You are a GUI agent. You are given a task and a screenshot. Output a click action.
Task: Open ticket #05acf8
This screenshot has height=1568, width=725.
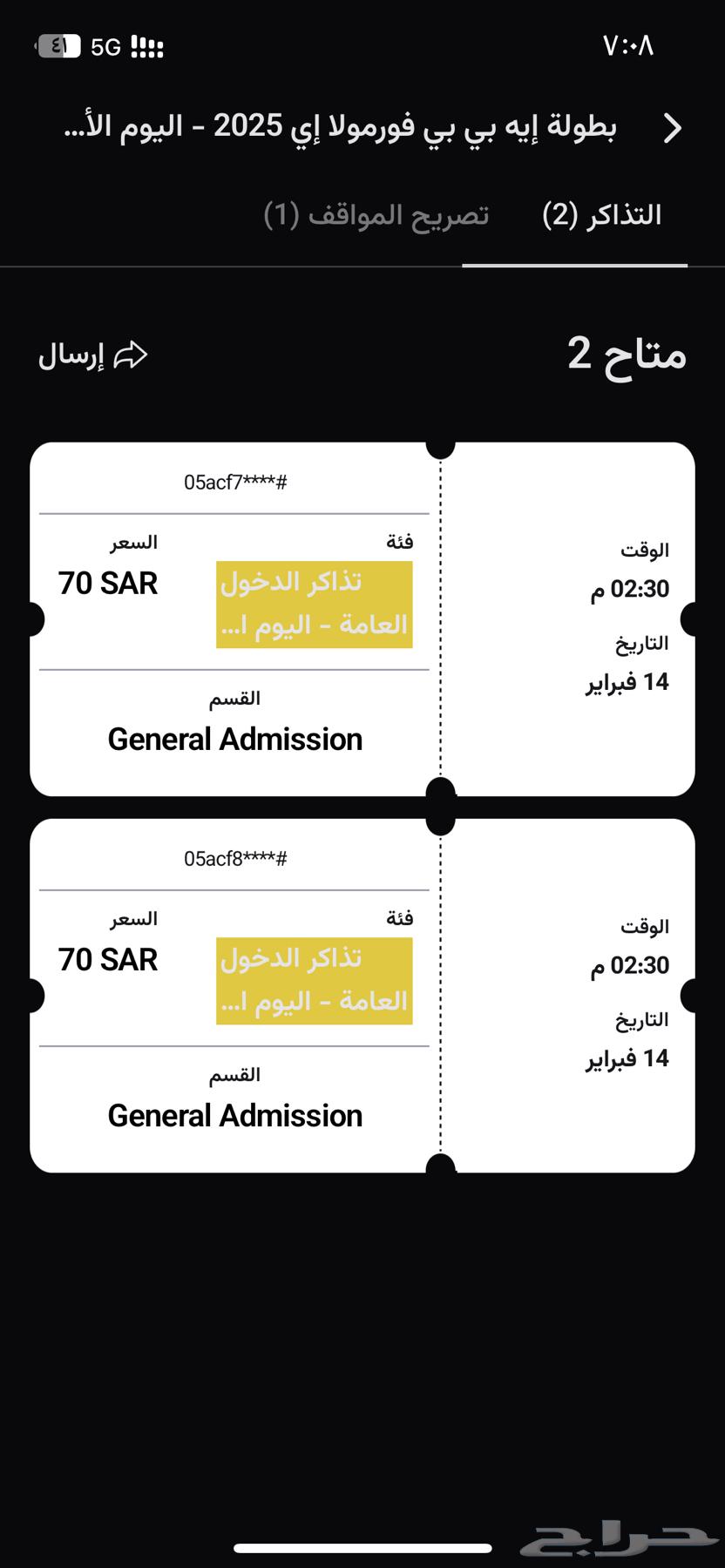click(362, 996)
